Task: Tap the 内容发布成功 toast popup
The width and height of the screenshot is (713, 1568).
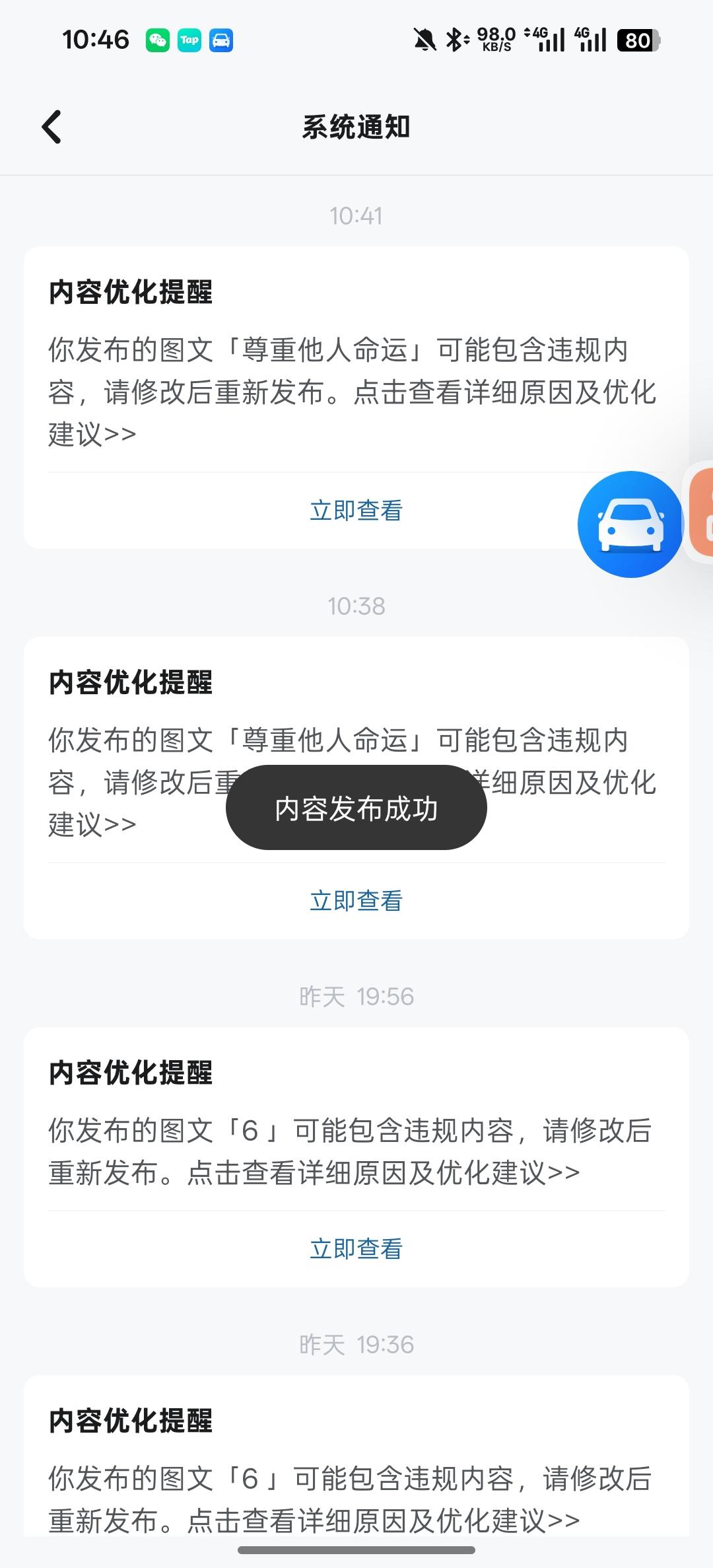Action: click(355, 807)
